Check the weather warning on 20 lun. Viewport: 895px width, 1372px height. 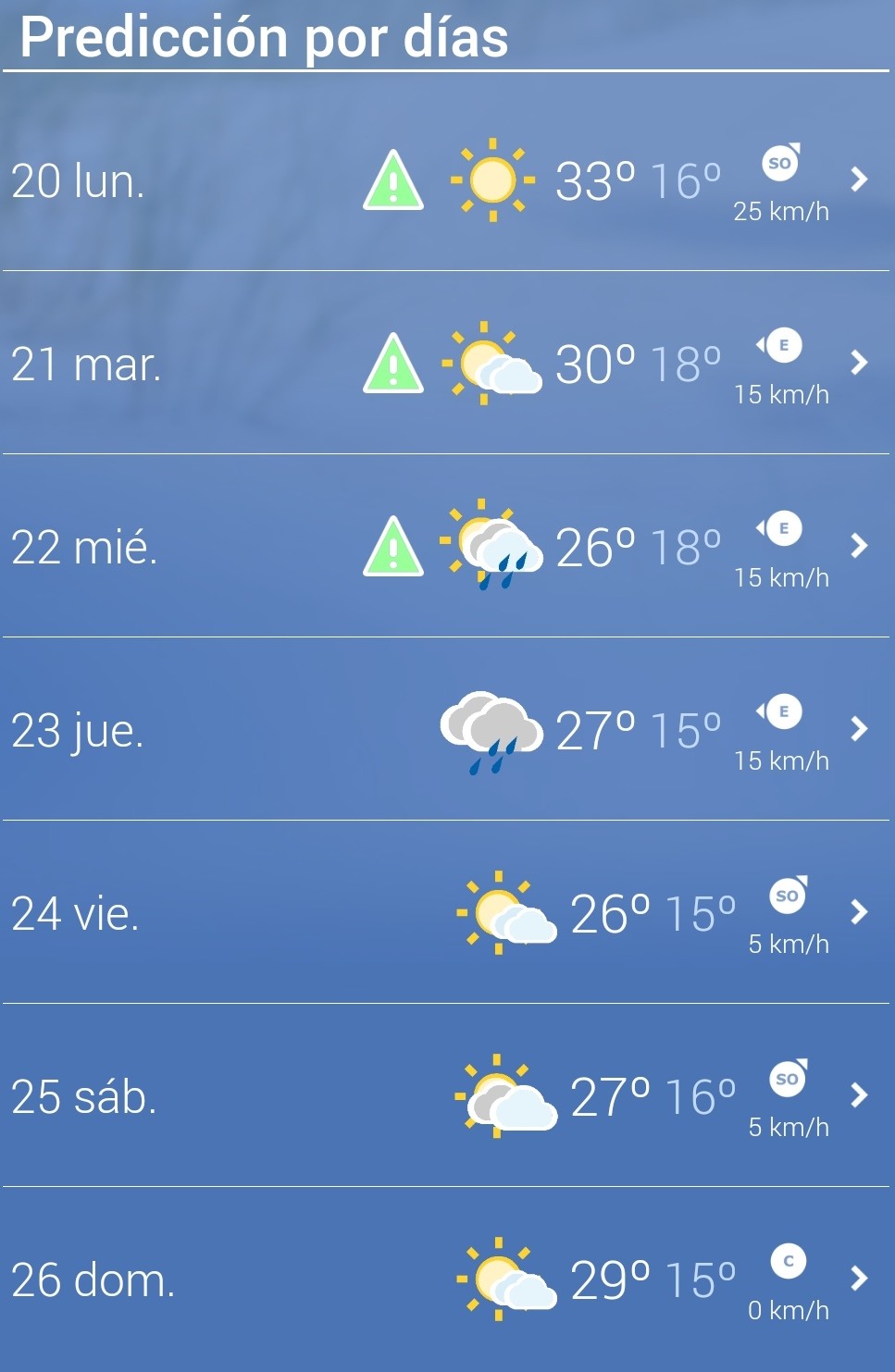pos(393,181)
